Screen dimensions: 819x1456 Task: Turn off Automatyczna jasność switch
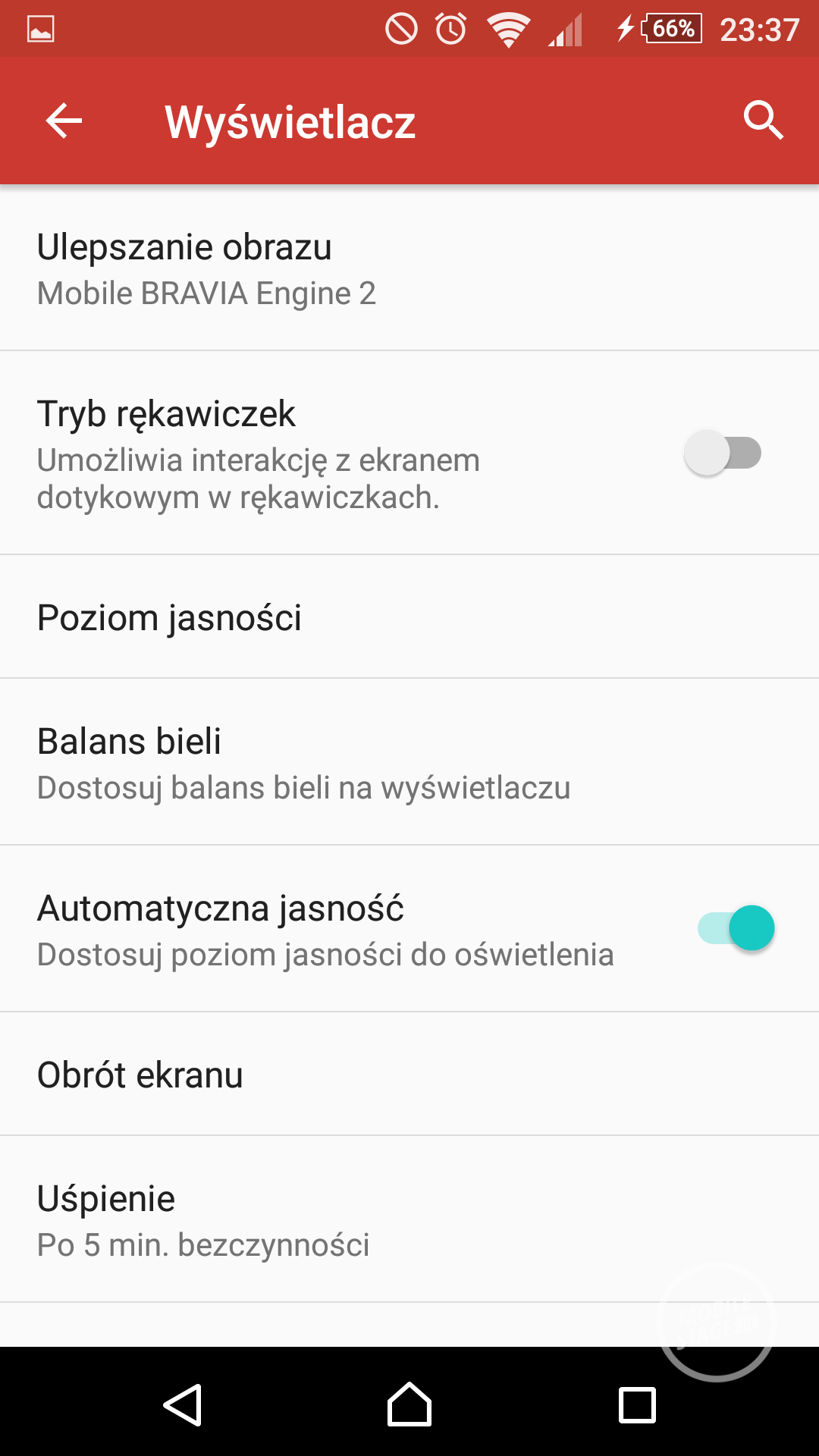point(736,928)
